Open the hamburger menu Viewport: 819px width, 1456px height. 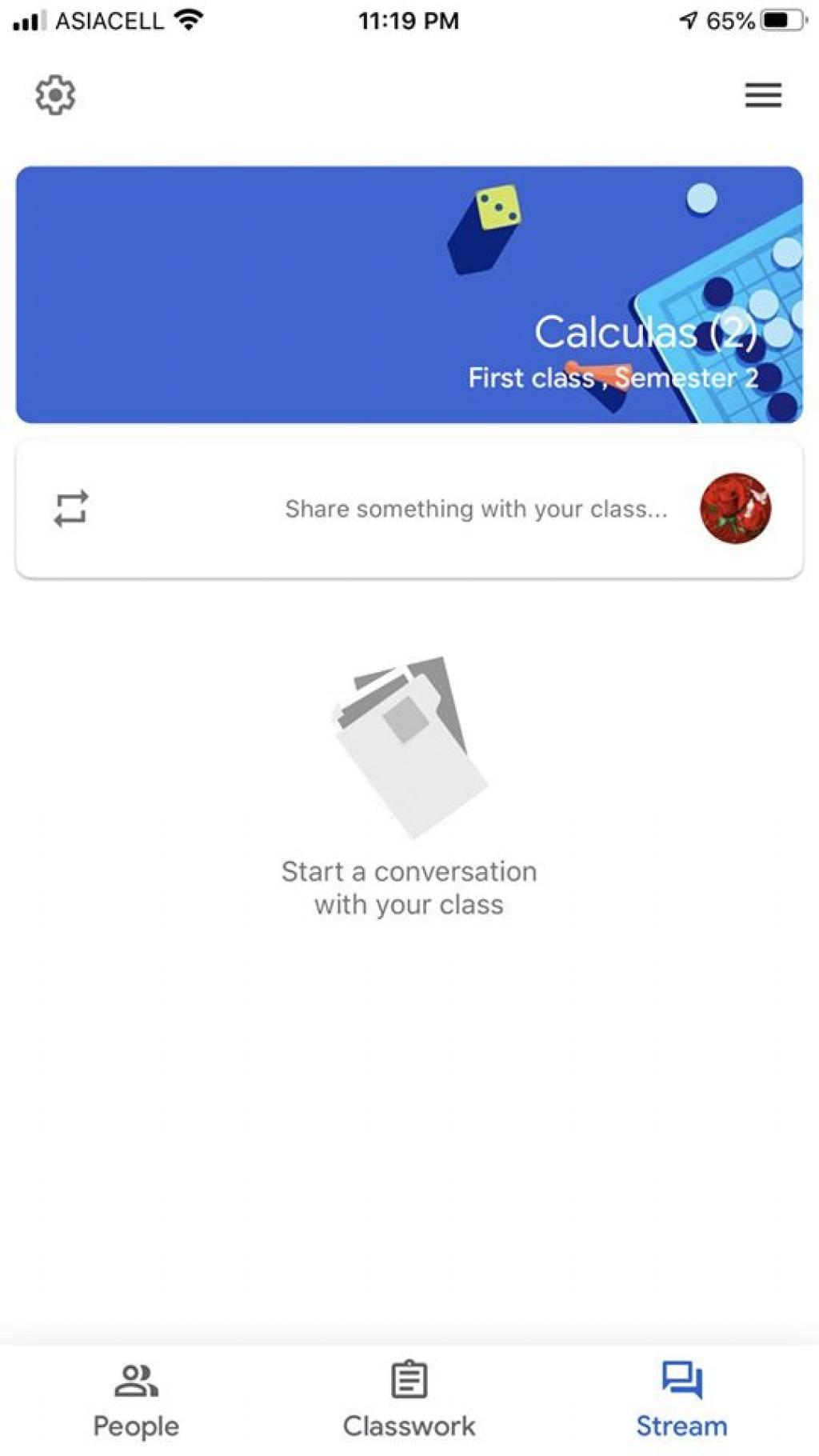click(x=763, y=95)
